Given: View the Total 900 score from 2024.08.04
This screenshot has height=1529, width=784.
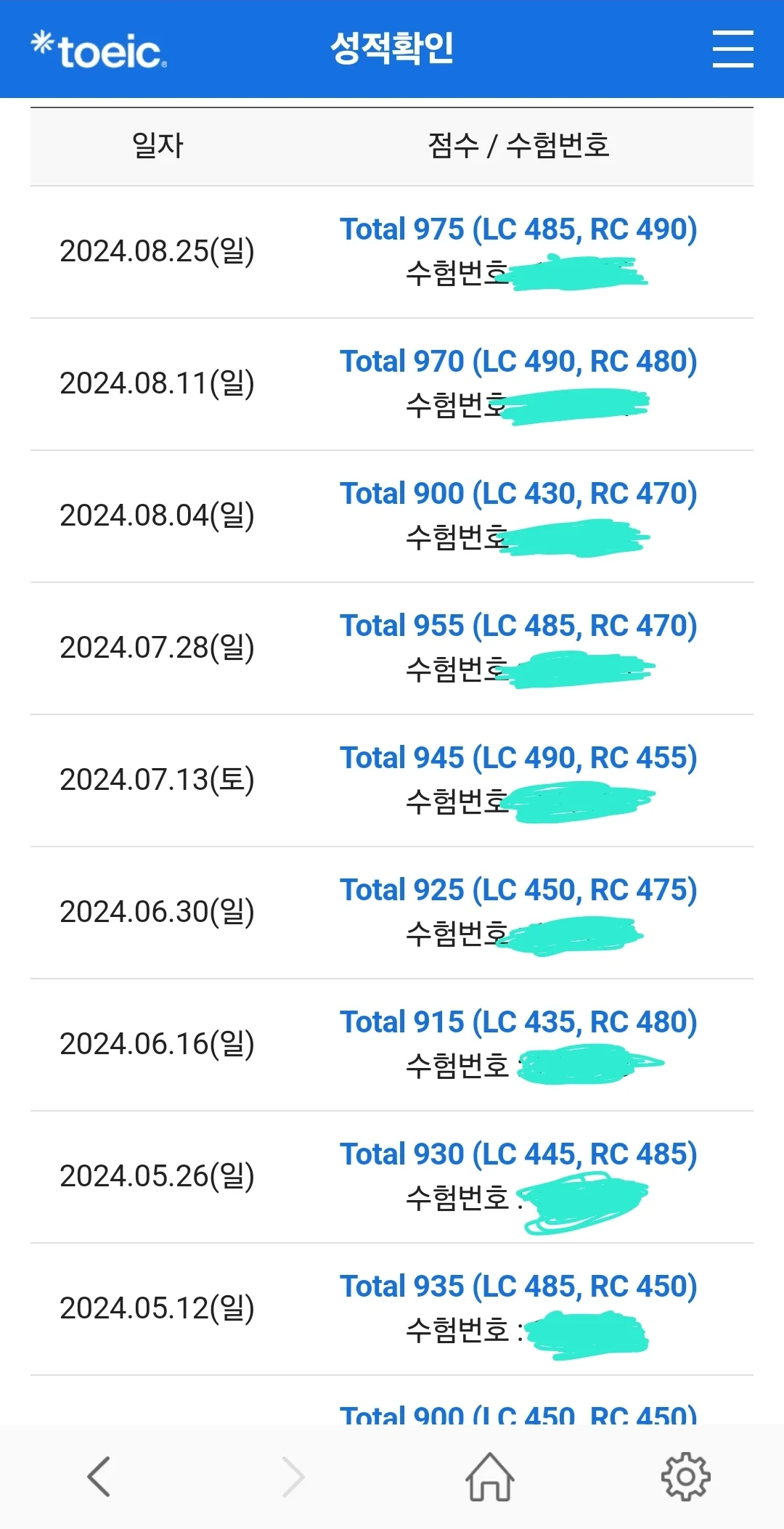Looking at the screenshot, I should tap(518, 494).
